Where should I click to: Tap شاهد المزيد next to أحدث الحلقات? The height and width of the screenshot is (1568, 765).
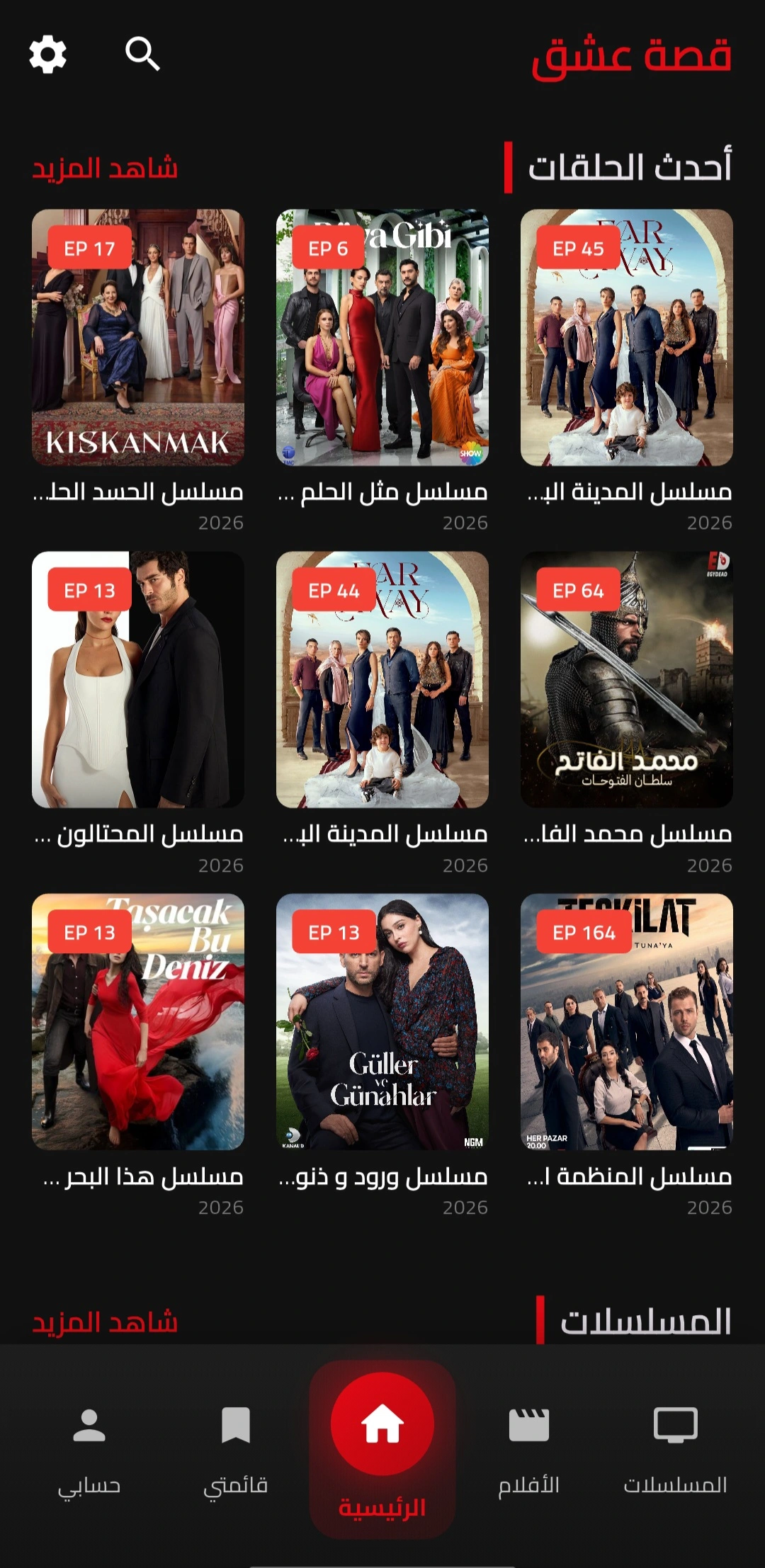pyautogui.click(x=105, y=169)
